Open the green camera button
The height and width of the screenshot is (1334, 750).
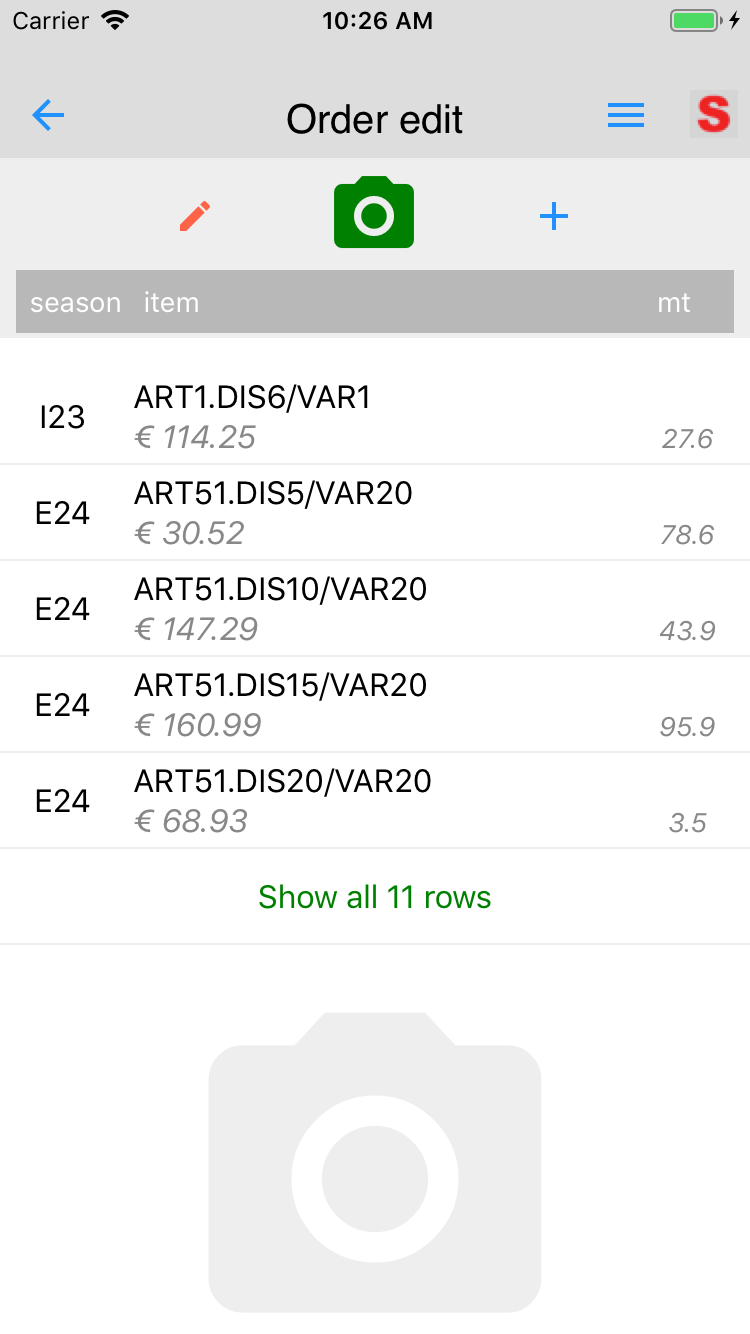[374, 213]
